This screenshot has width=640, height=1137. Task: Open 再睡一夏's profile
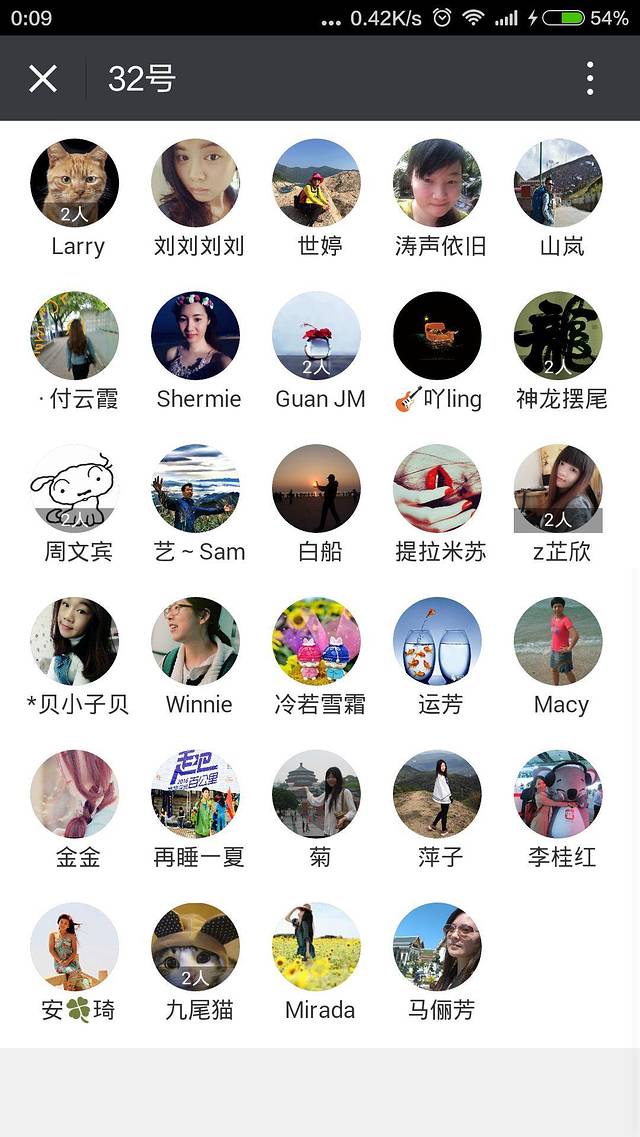196,795
